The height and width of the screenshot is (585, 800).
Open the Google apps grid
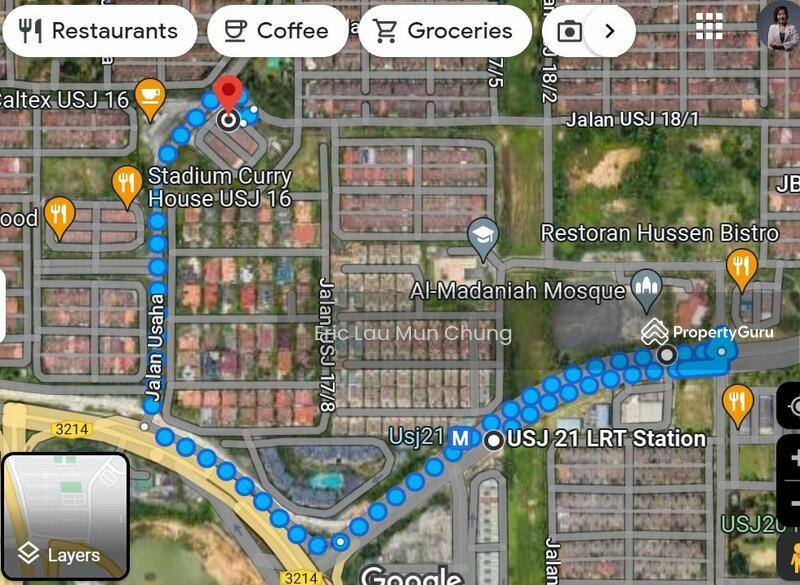pyautogui.click(x=709, y=28)
